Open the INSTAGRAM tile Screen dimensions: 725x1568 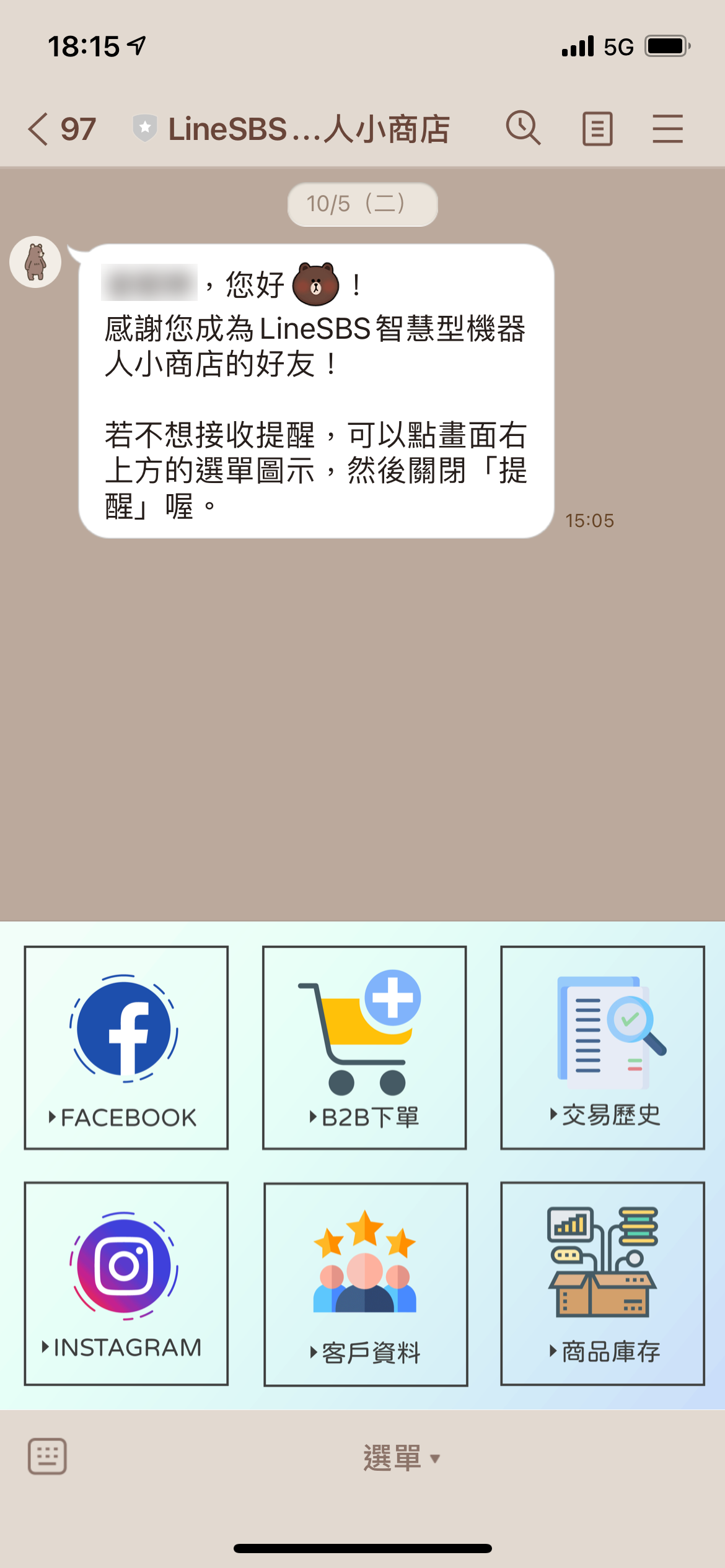click(126, 1283)
